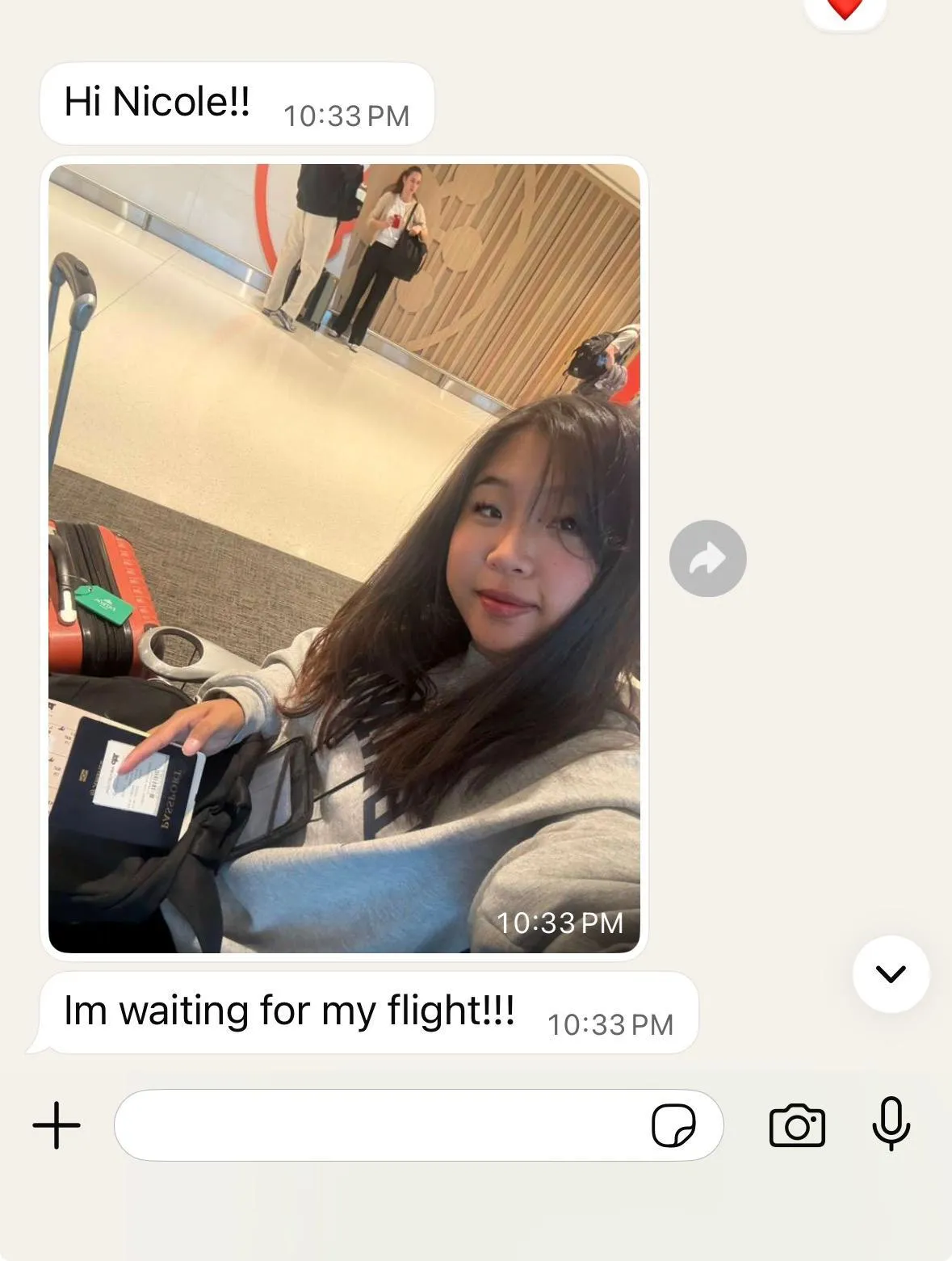The height and width of the screenshot is (1261, 952).
Task: Open the airport selfie photo
Action: click(344, 557)
